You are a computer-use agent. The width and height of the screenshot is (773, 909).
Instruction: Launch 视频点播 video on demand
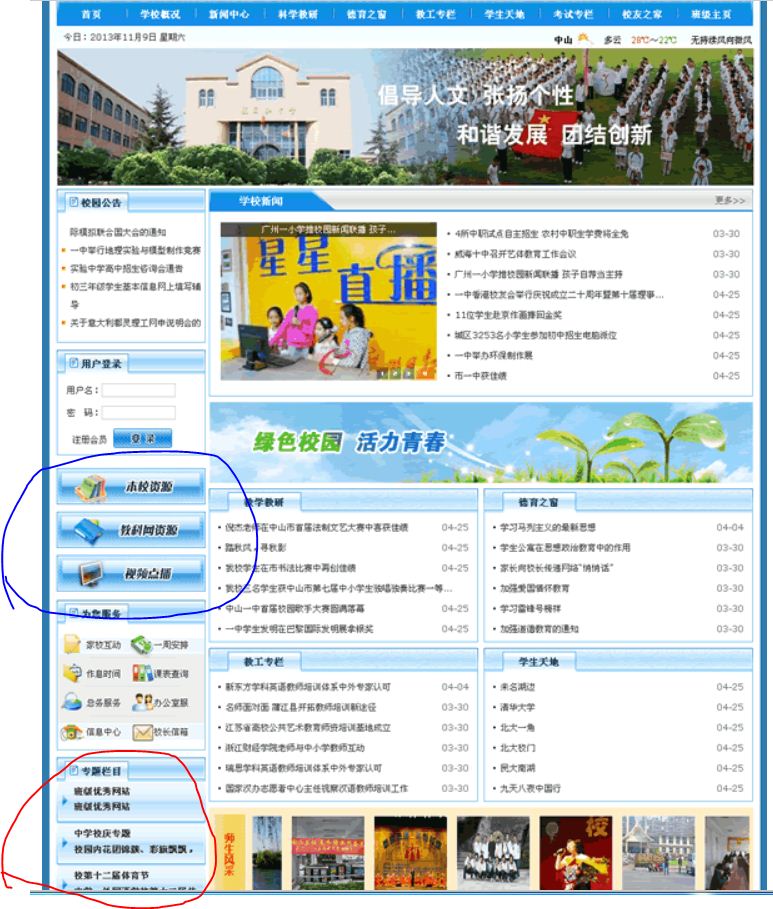point(131,574)
